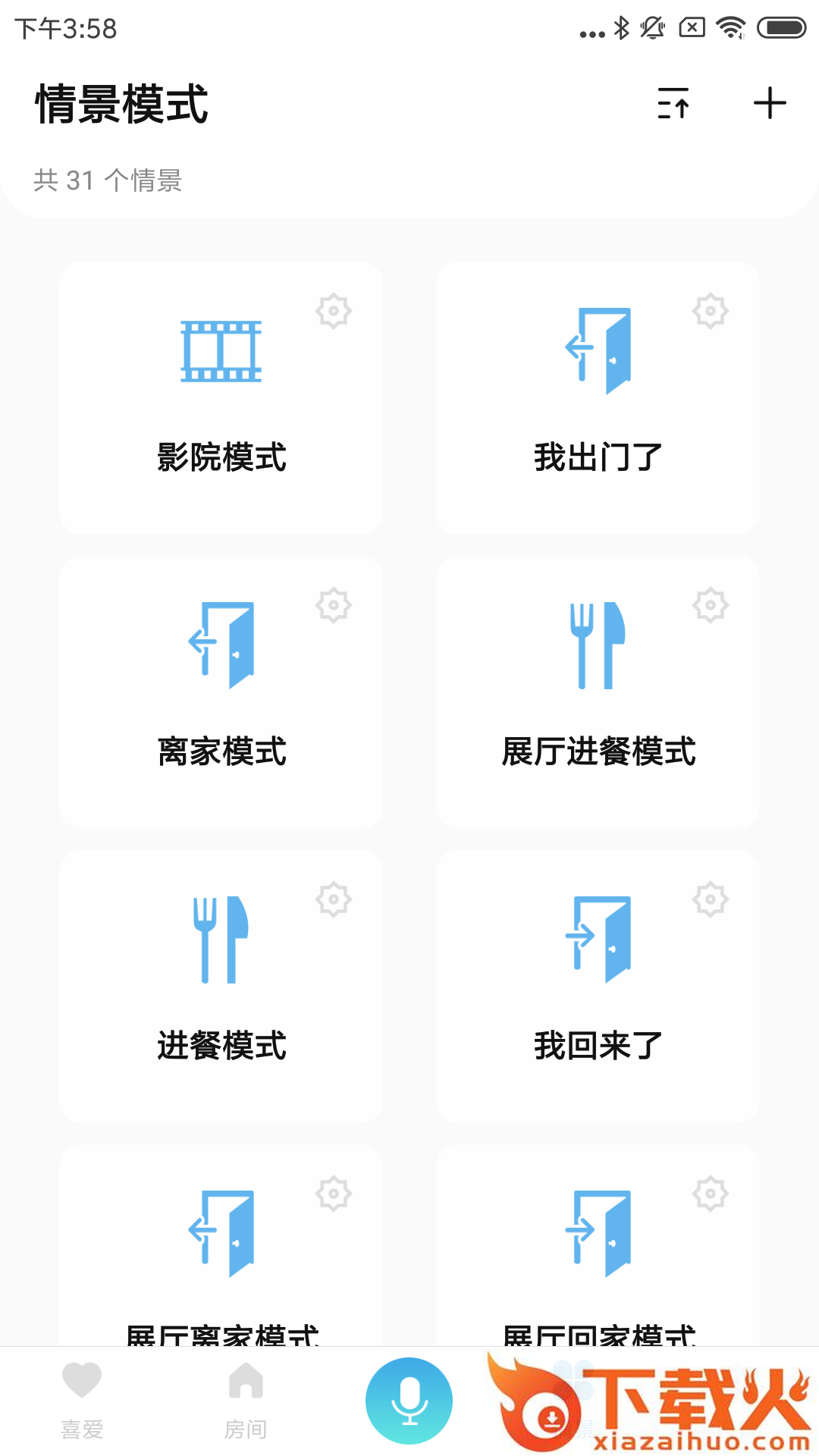819x1456 pixels.
Task: Open settings gear for 我回来了
Action: tap(711, 899)
